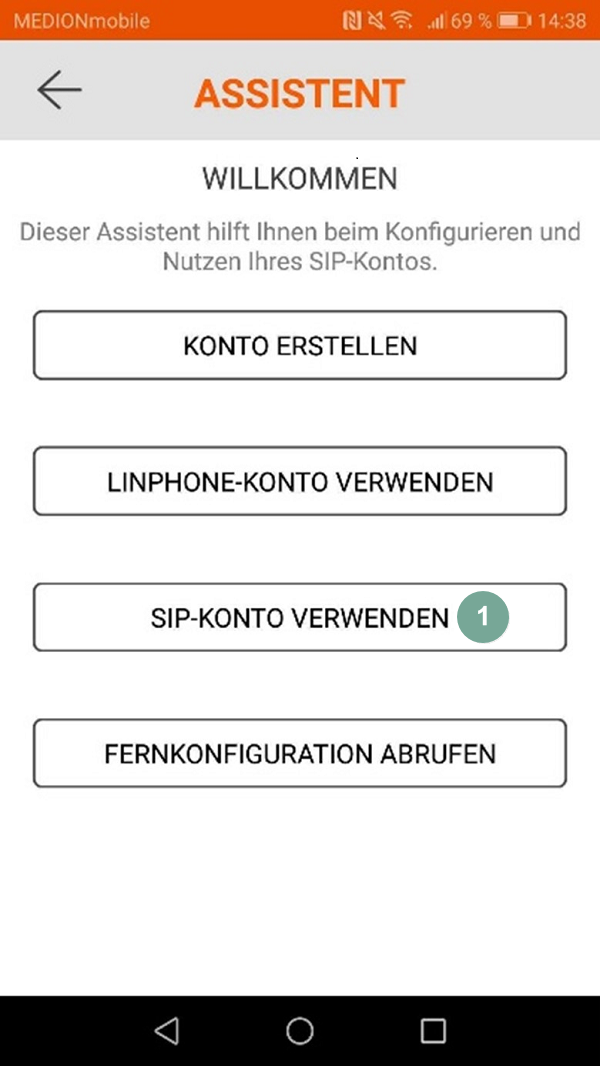Image resolution: width=600 pixels, height=1066 pixels.
Task: Go back using the header arrow
Action: (x=59, y=90)
